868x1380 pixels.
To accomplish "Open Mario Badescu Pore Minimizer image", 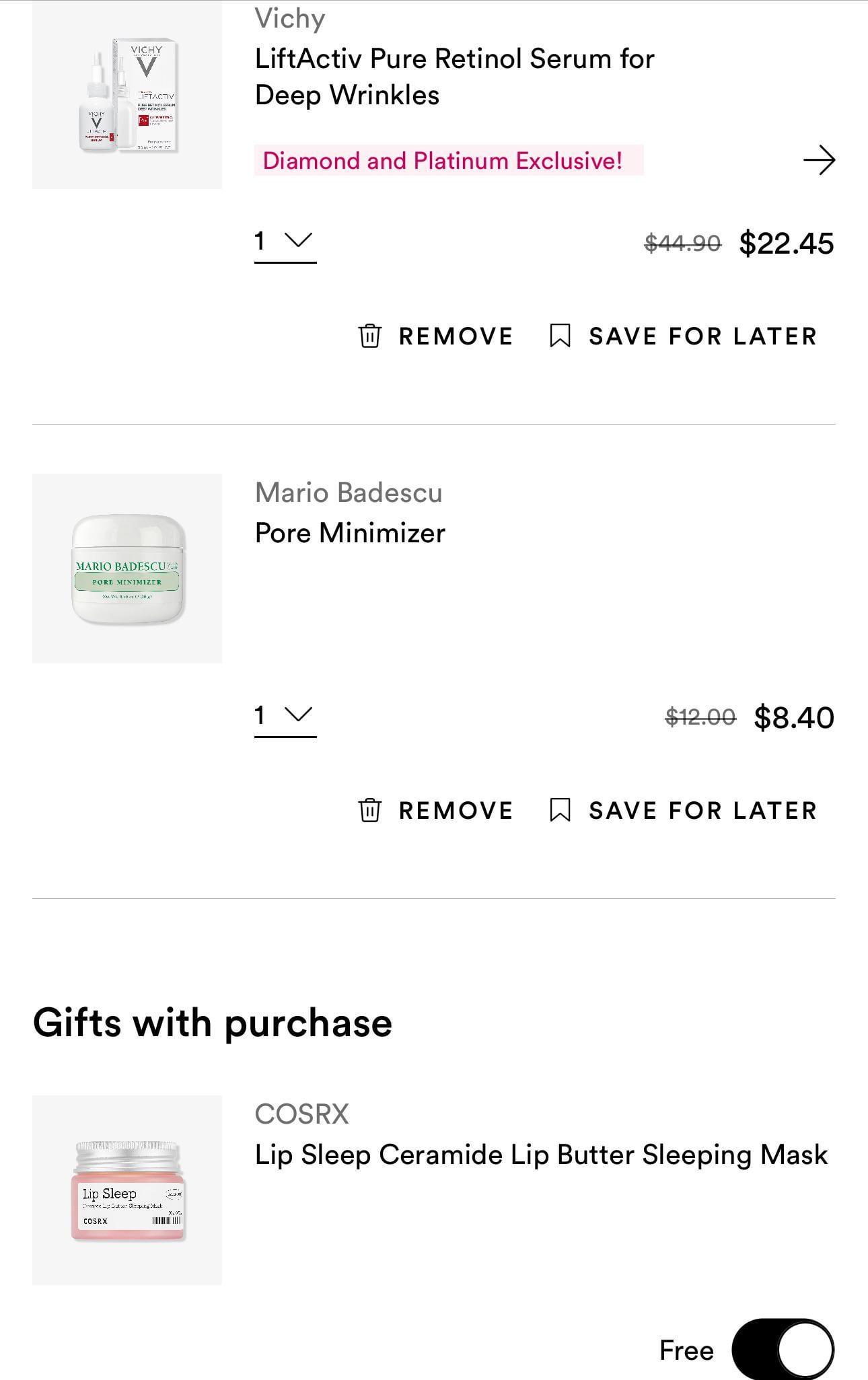I will pyautogui.click(x=127, y=569).
